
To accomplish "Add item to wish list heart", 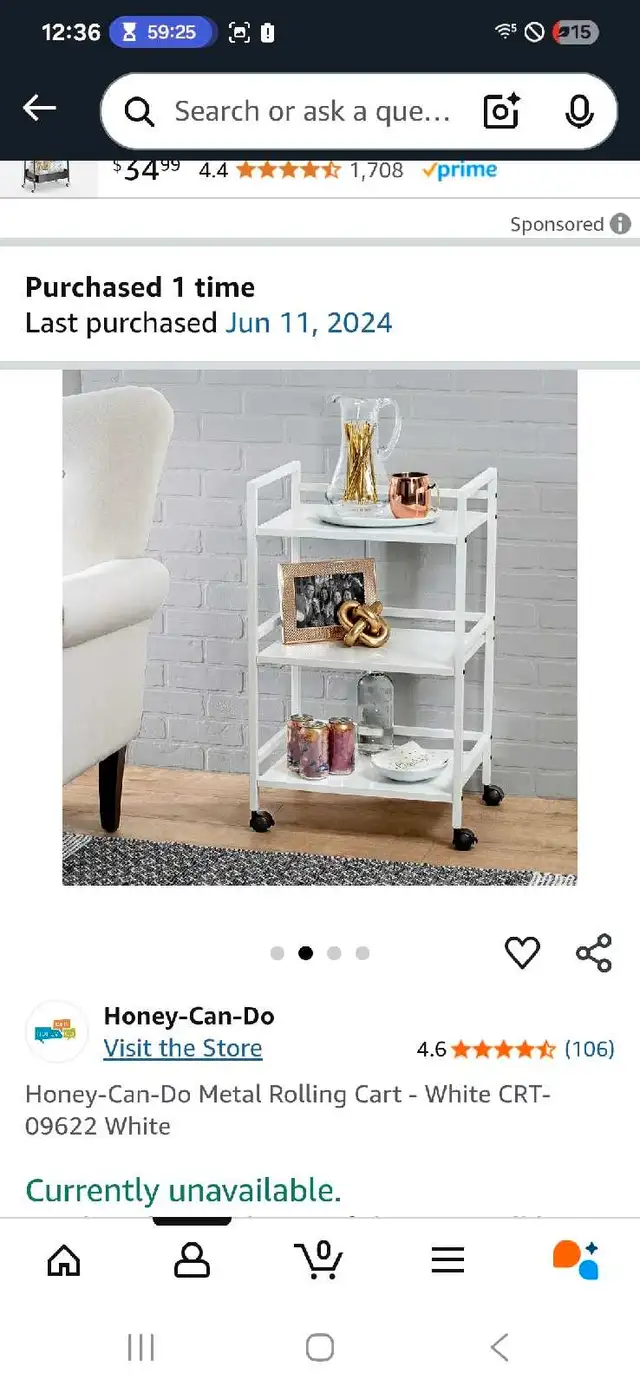I will pyautogui.click(x=522, y=953).
